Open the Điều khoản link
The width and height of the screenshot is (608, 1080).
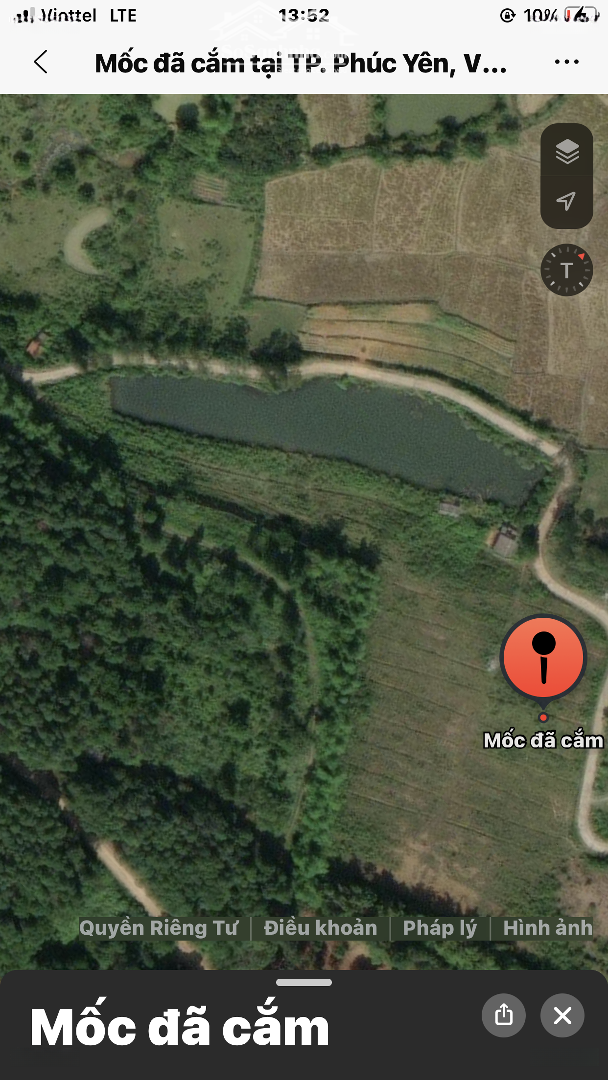[x=320, y=928]
